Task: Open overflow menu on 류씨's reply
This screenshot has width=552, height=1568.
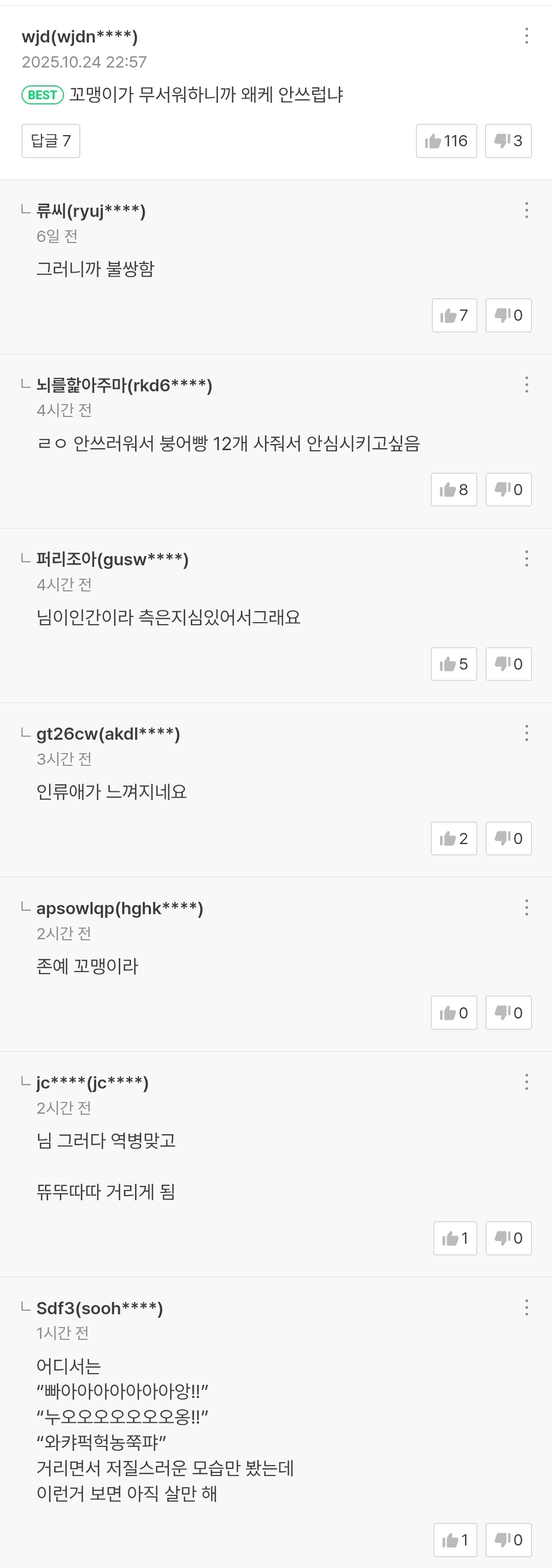Action: 526,211
